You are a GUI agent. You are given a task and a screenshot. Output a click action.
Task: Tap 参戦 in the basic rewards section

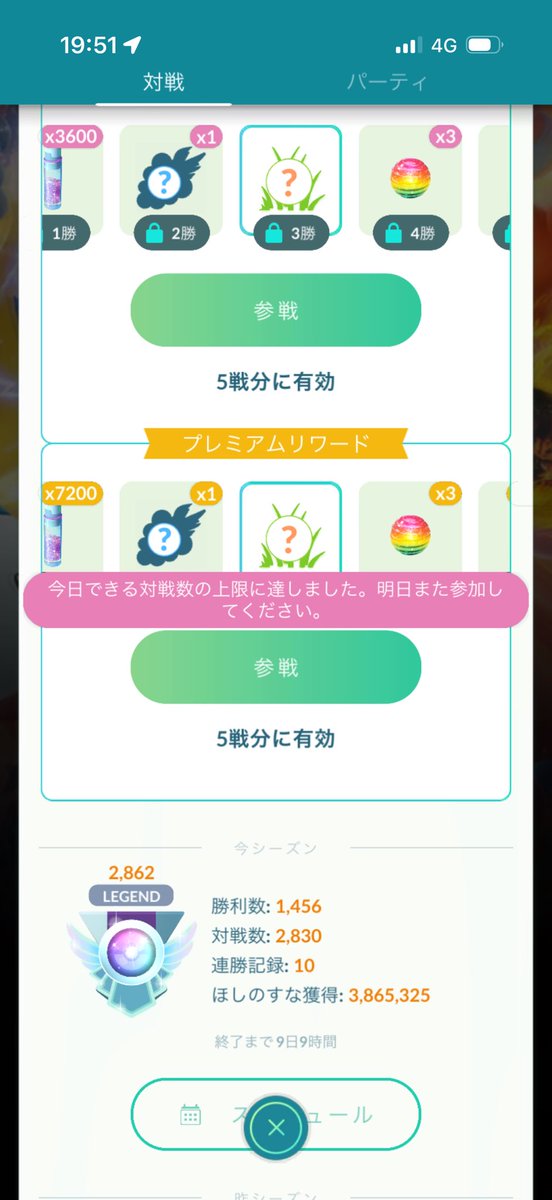(276, 311)
